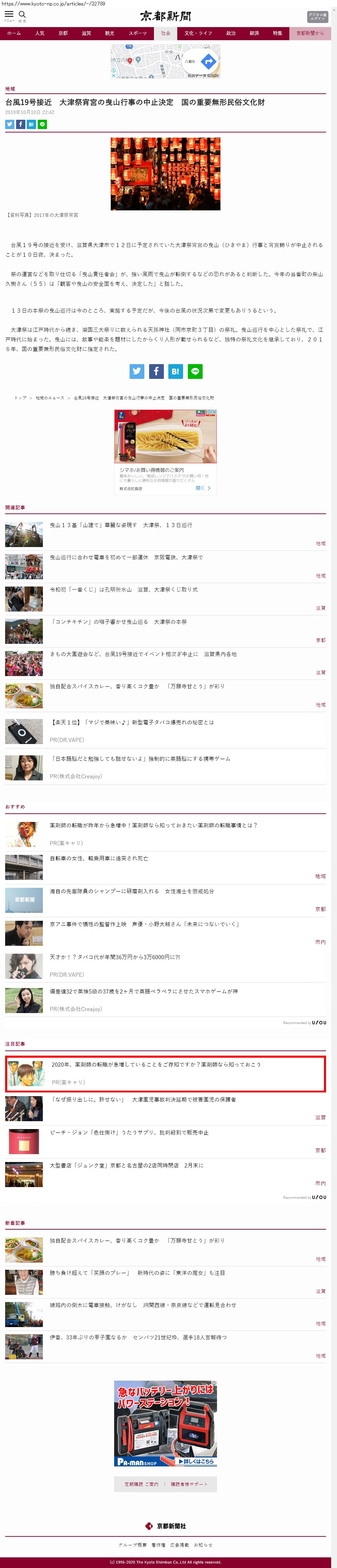Share via LINE below the headline
Viewport: 337px width, 1568px height.
pos(43,124)
